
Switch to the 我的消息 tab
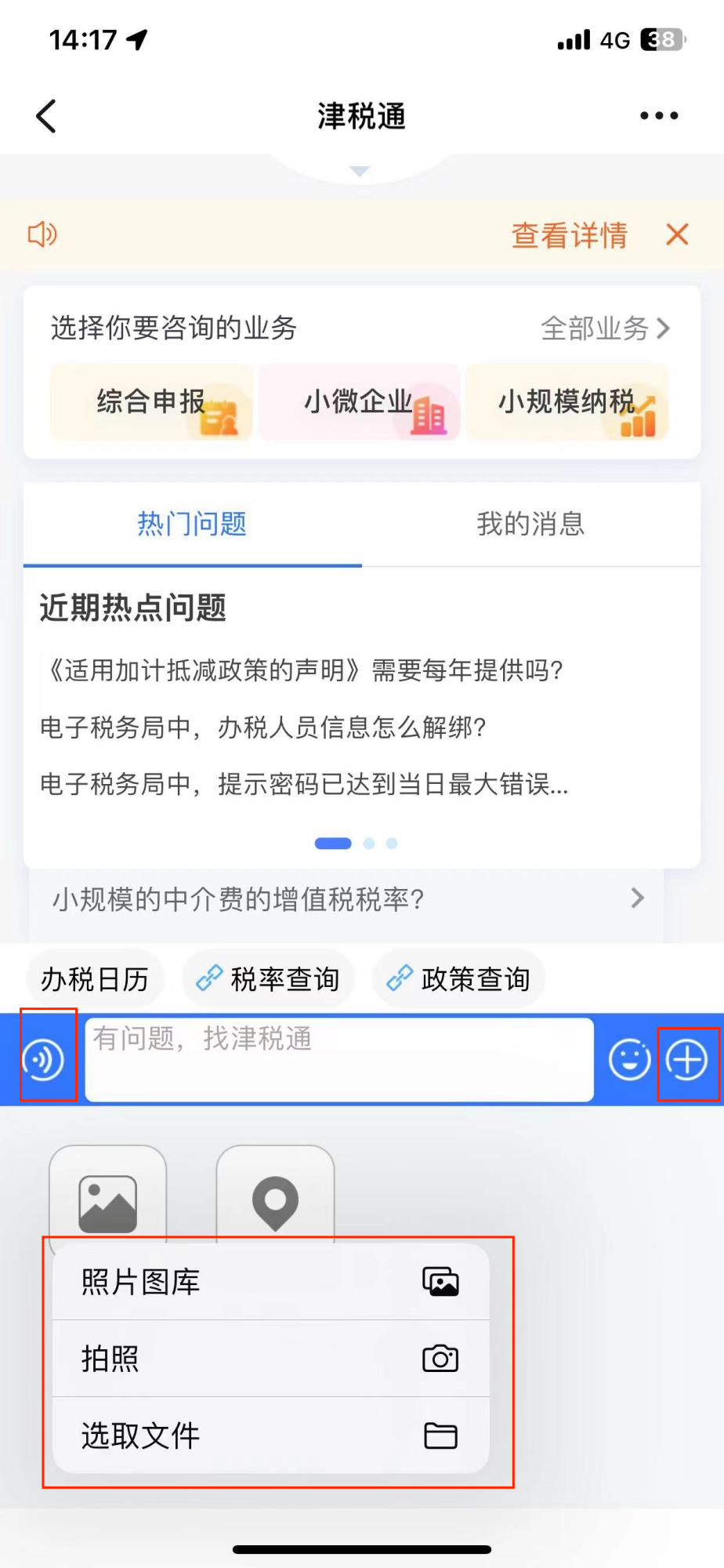click(x=530, y=524)
